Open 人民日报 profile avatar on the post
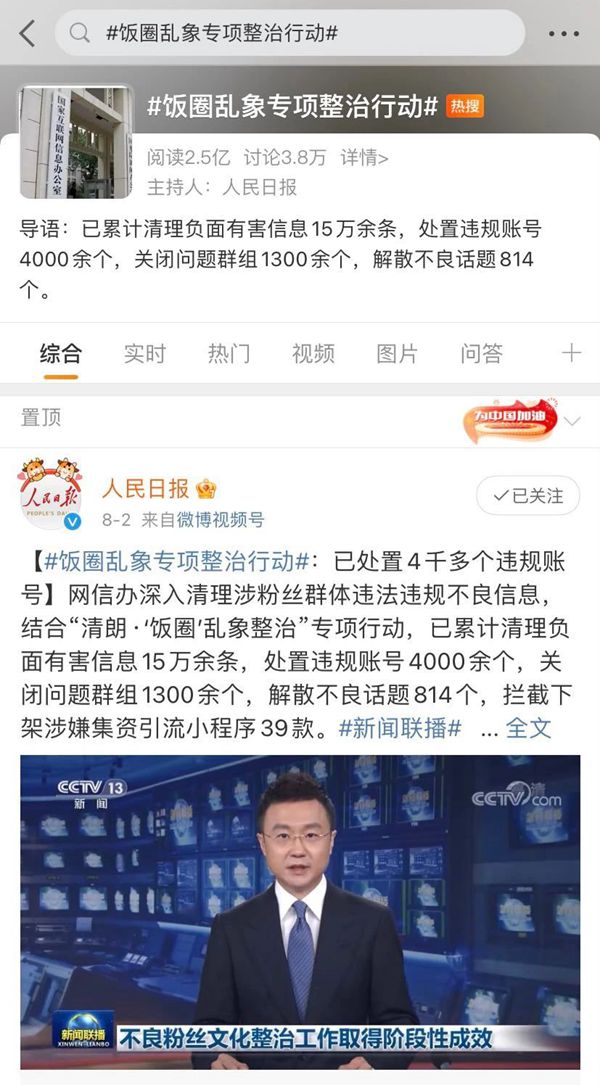Screen dimensions: 600x1085 click(x=51, y=495)
